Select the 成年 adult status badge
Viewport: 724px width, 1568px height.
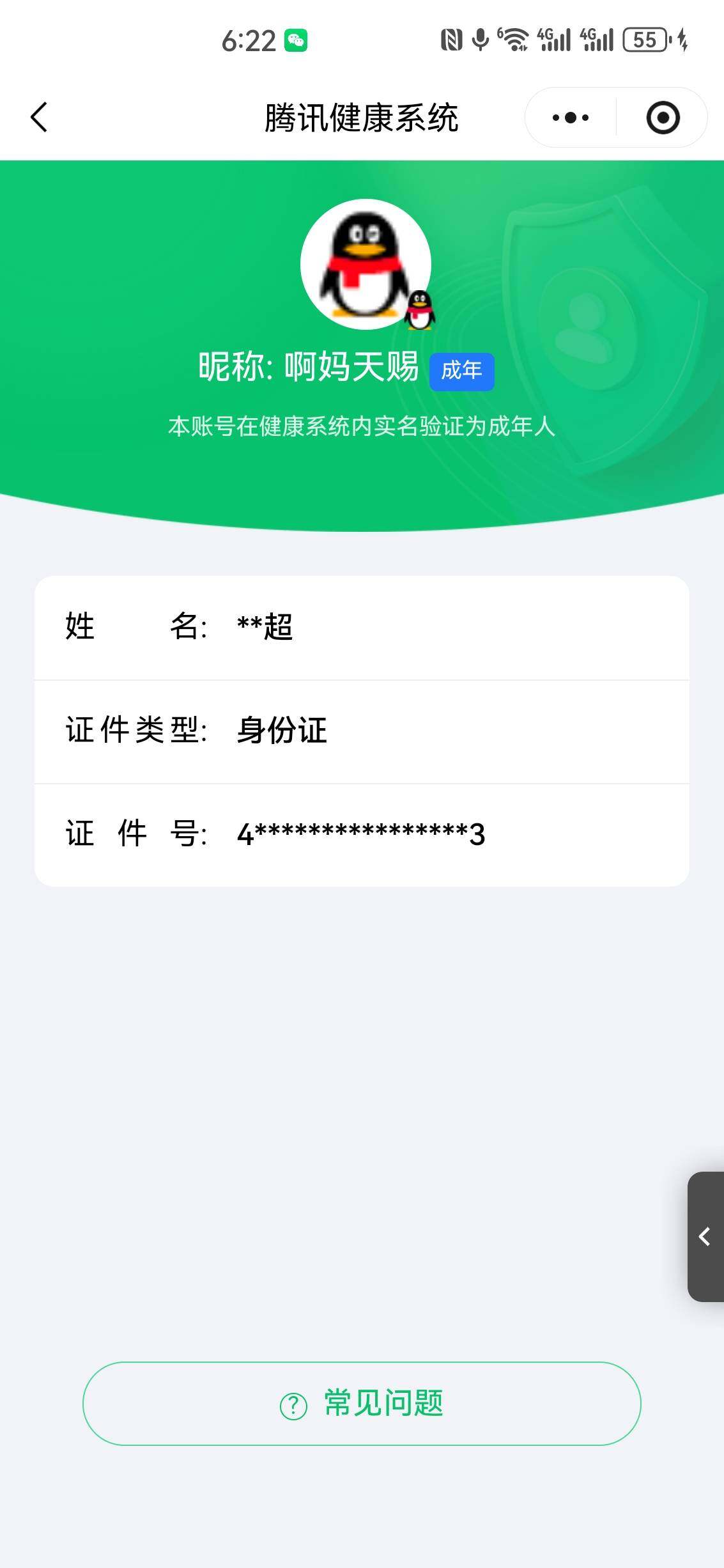click(462, 371)
